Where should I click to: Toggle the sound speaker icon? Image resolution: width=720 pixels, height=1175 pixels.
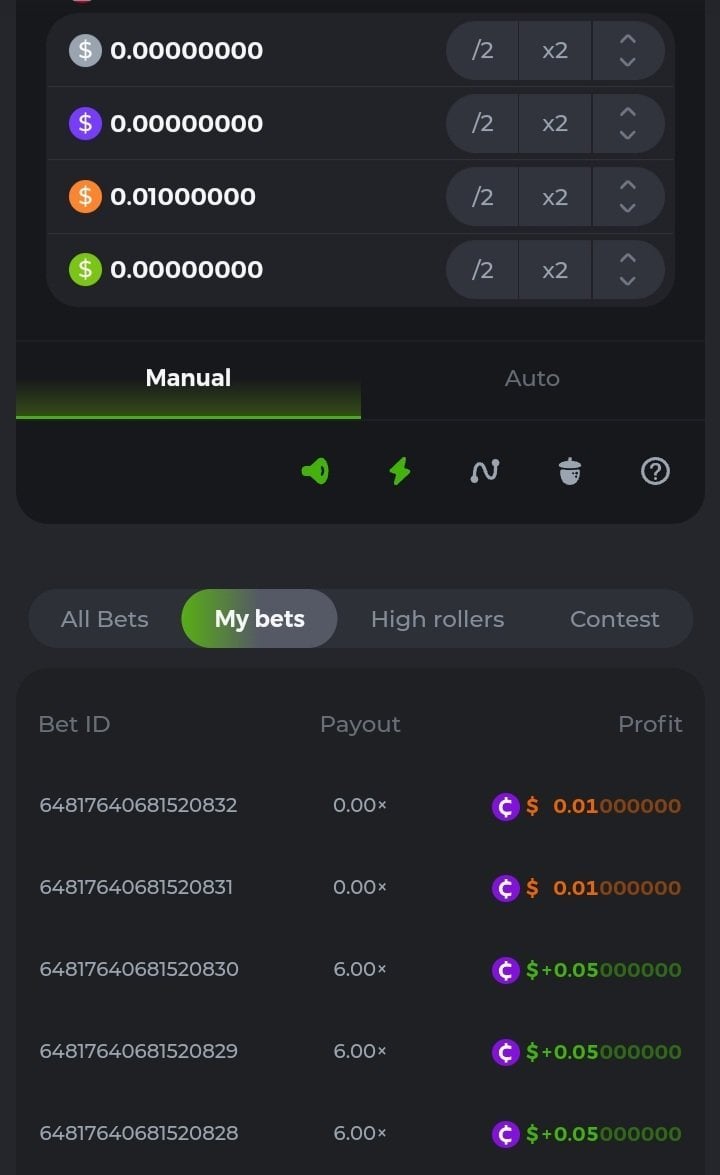coord(315,471)
